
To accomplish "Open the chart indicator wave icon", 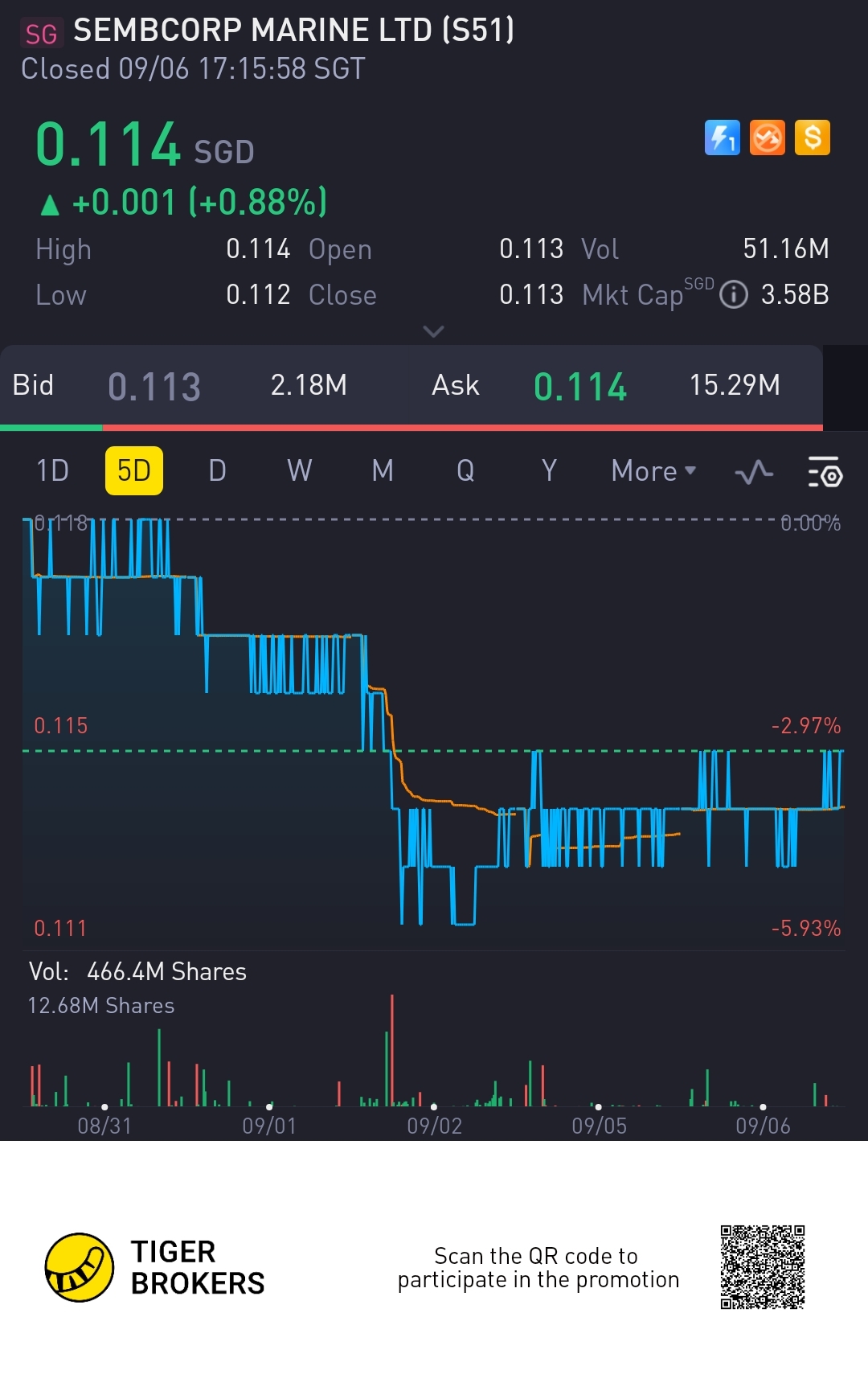I will pyautogui.click(x=754, y=472).
